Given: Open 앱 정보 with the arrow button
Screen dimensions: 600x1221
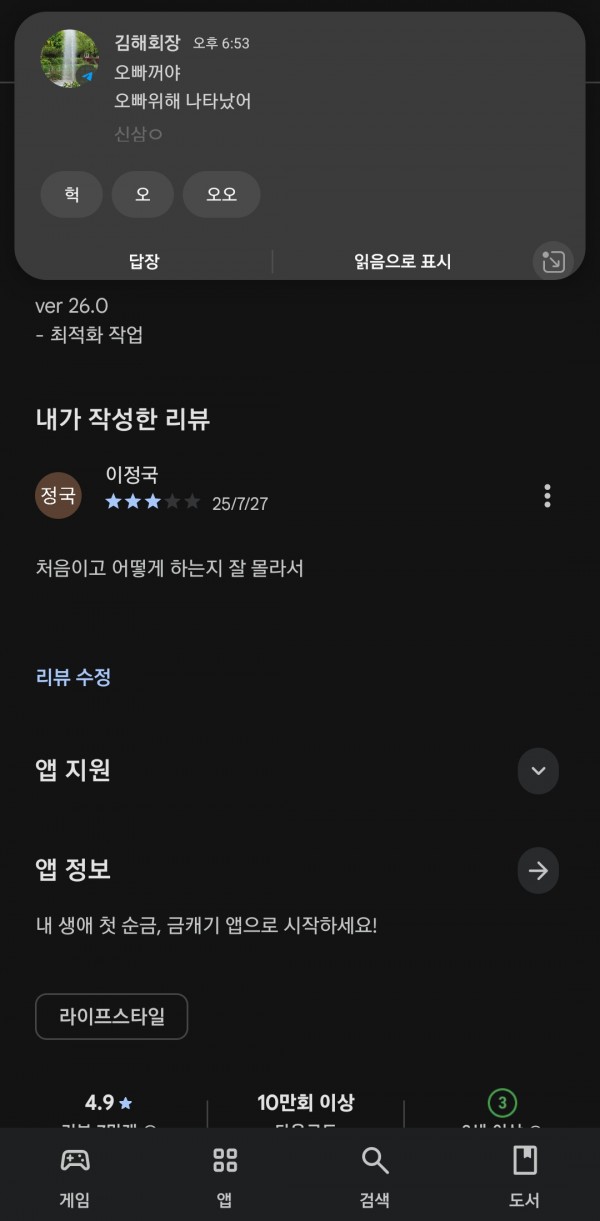Looking at the screenshot, I should (538, 870).
